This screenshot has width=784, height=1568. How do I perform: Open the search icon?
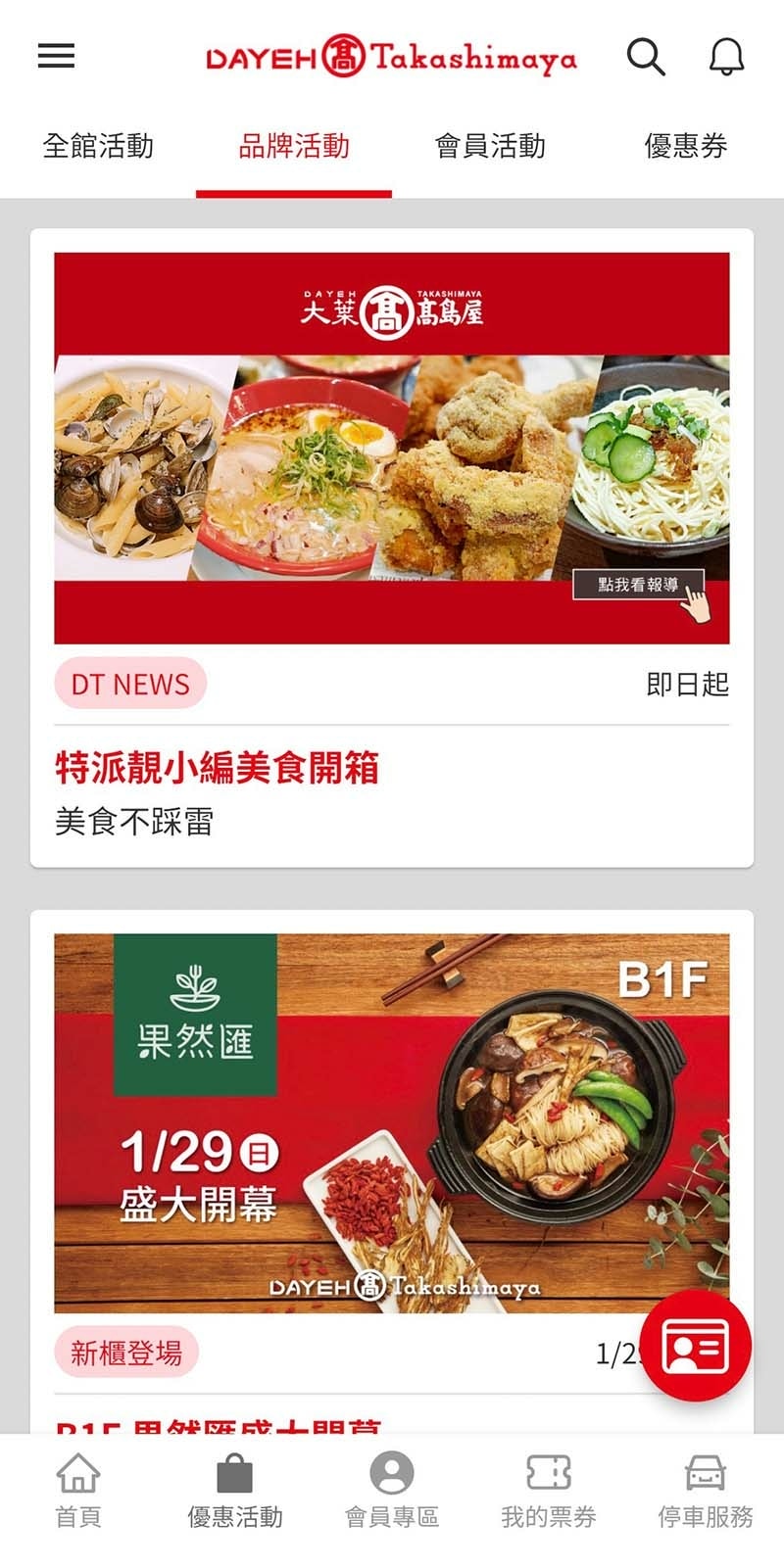pyautogui.click(x=646, y=57)
